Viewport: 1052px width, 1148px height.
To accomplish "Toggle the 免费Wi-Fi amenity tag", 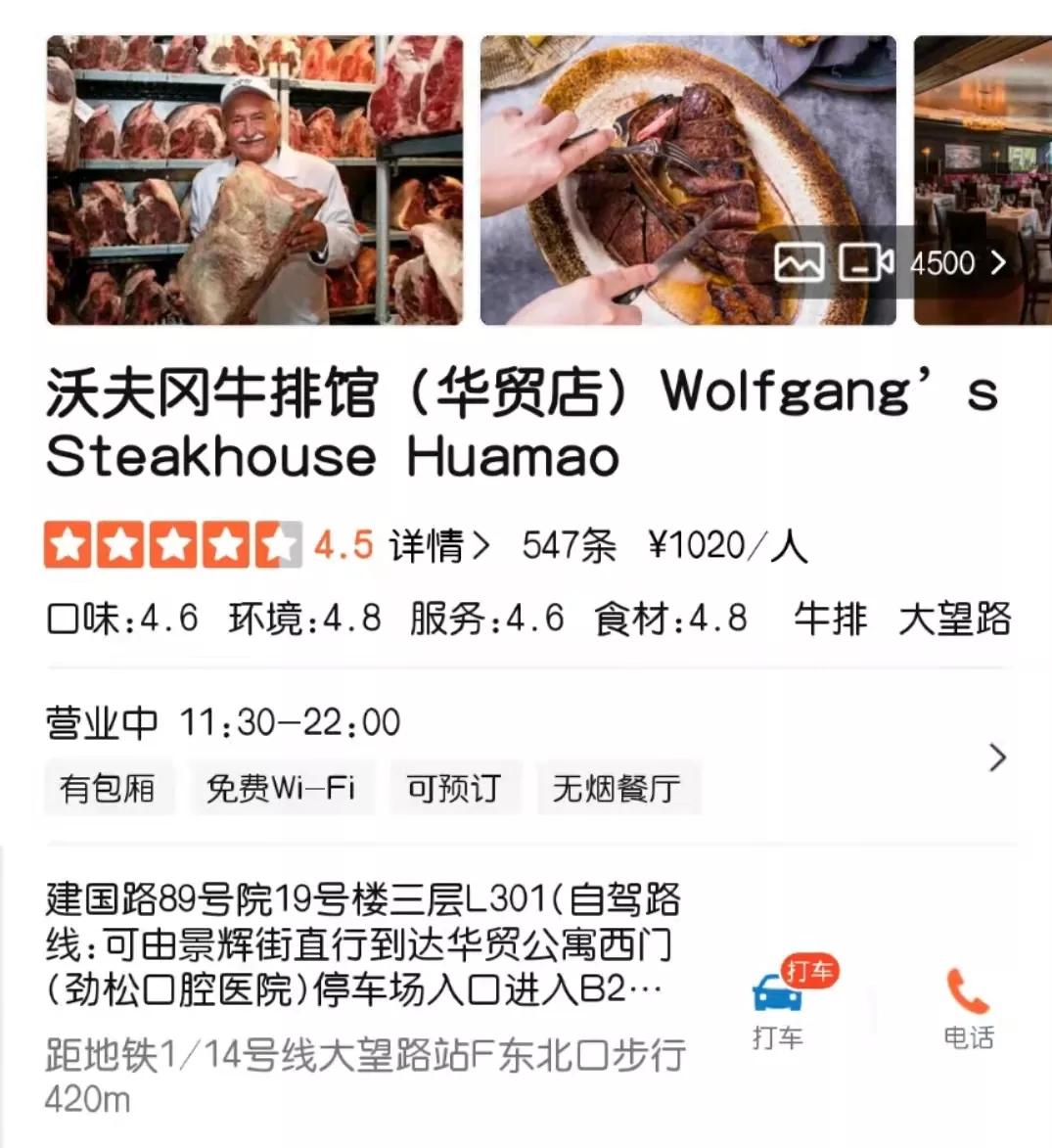I will click(281, 788).
